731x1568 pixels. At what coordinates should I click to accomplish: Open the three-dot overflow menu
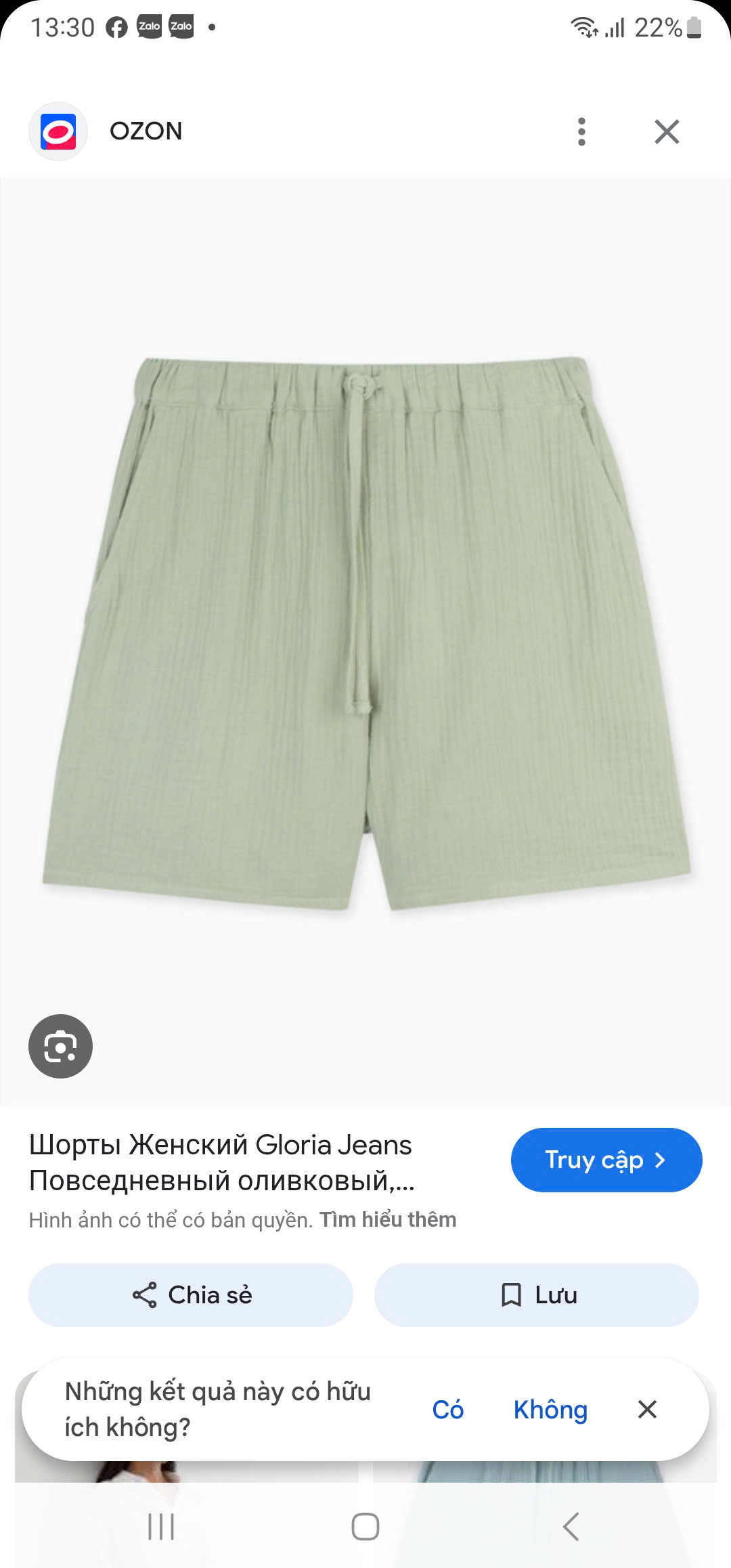click(581, 131)
